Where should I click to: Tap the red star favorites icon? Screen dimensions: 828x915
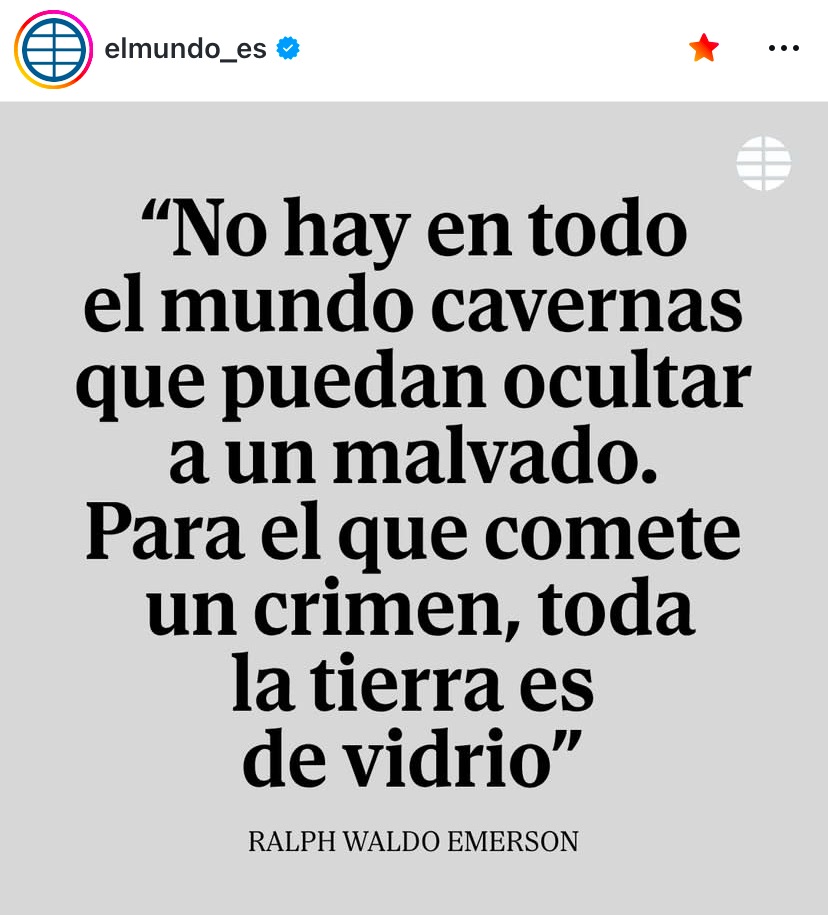[x=704, y=48]
